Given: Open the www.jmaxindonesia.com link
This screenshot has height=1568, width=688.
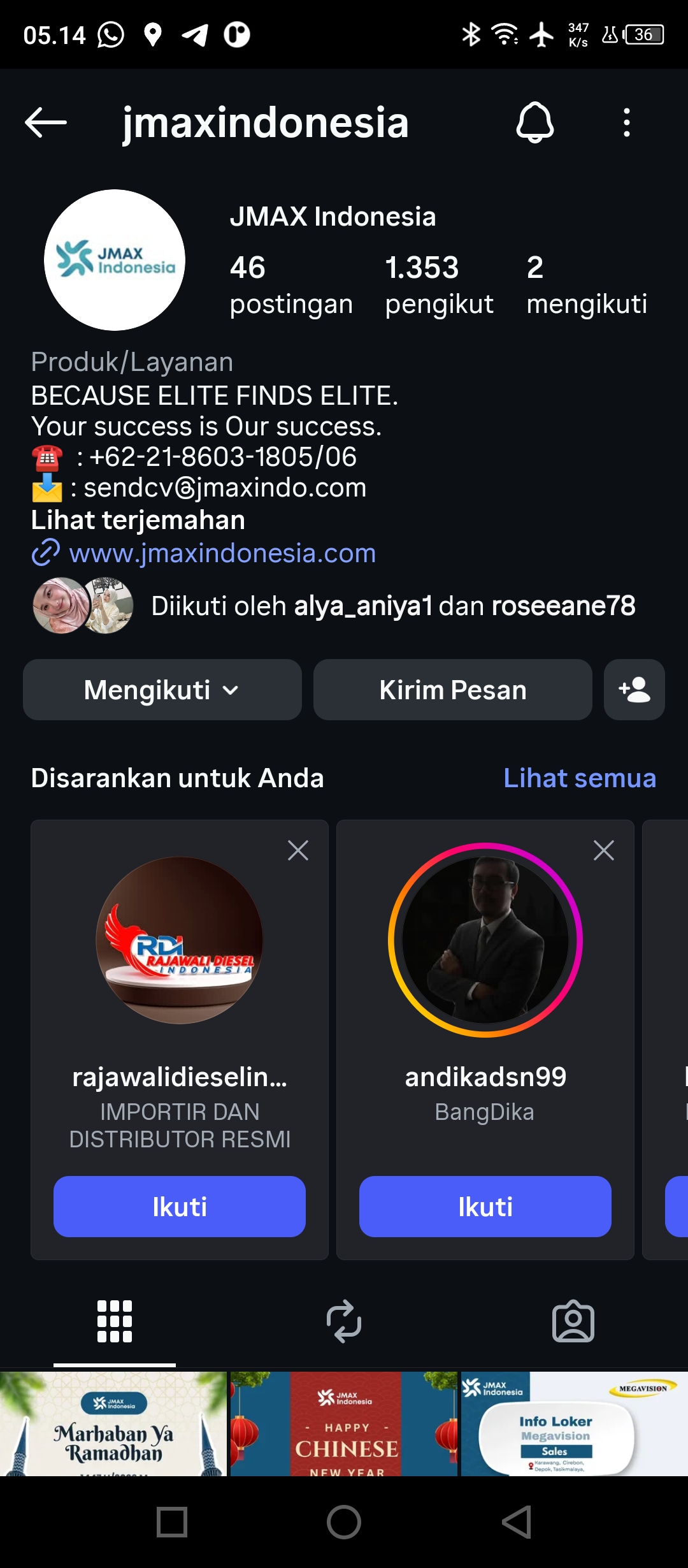Looking at the screenshot, I should click(x=222, y=553).
